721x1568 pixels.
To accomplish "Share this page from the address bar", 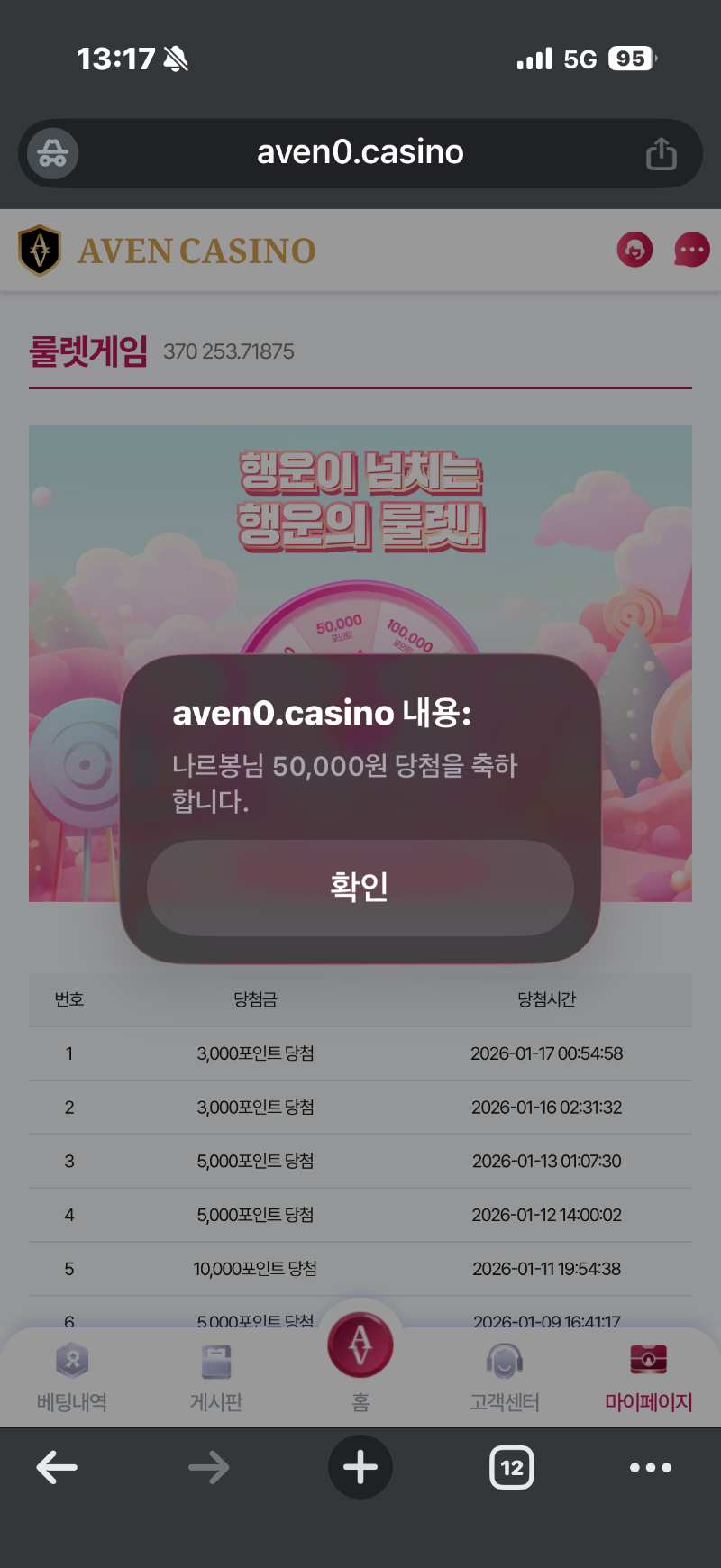I will coord(661,153).
